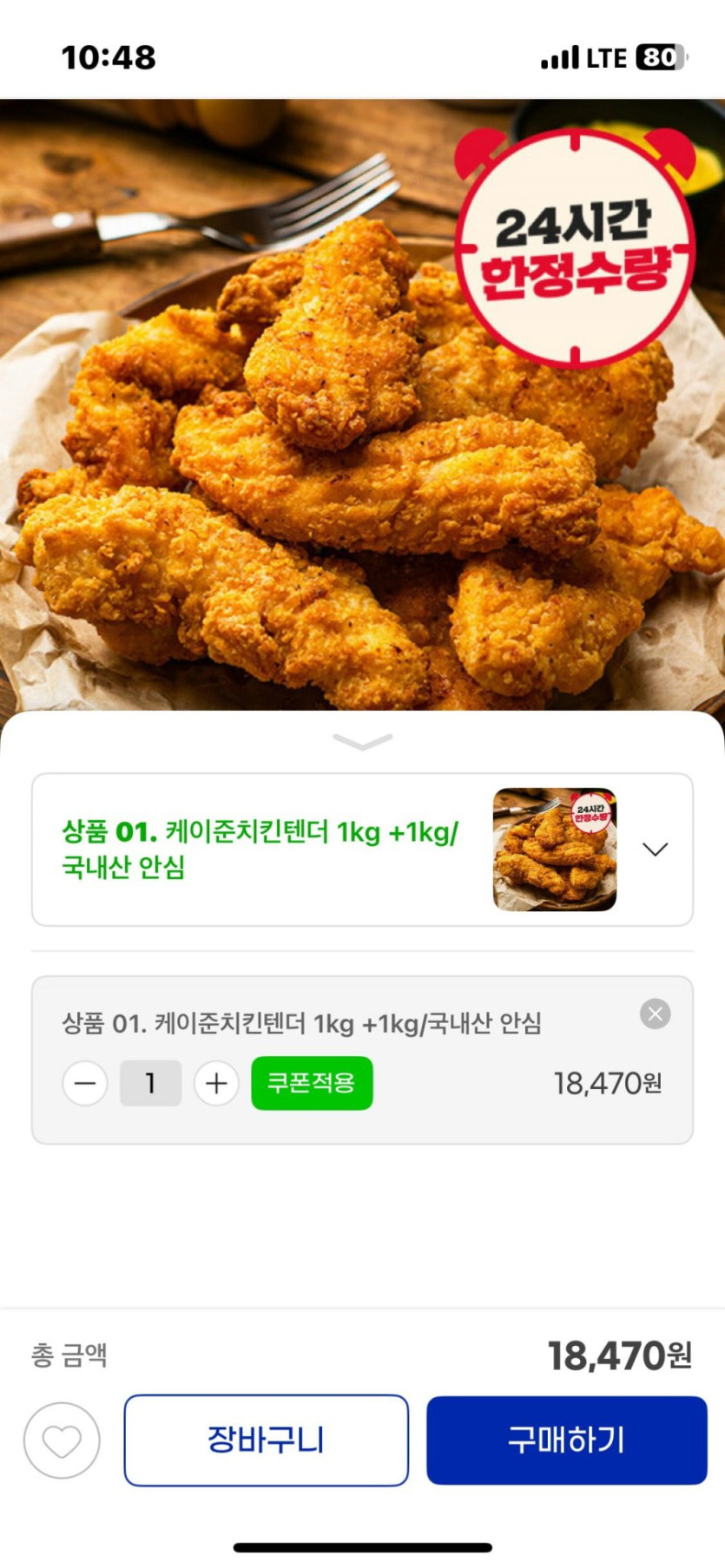This screenshot has width=725, height=1568.
Task: Remove the selected 케이준치킨텐더 item
Action: 655,1014
